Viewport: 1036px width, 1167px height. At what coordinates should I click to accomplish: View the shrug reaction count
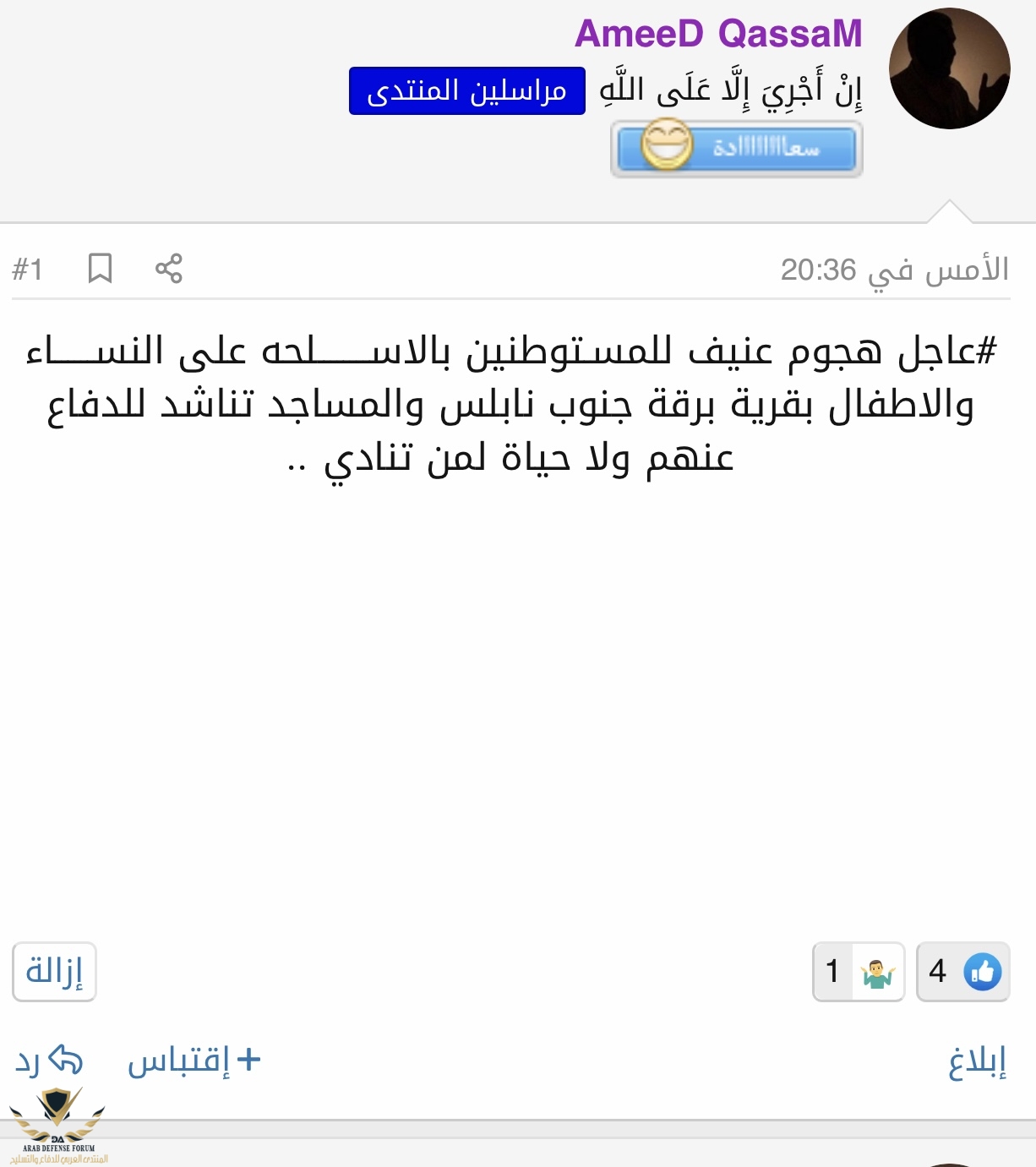point(858,972)
